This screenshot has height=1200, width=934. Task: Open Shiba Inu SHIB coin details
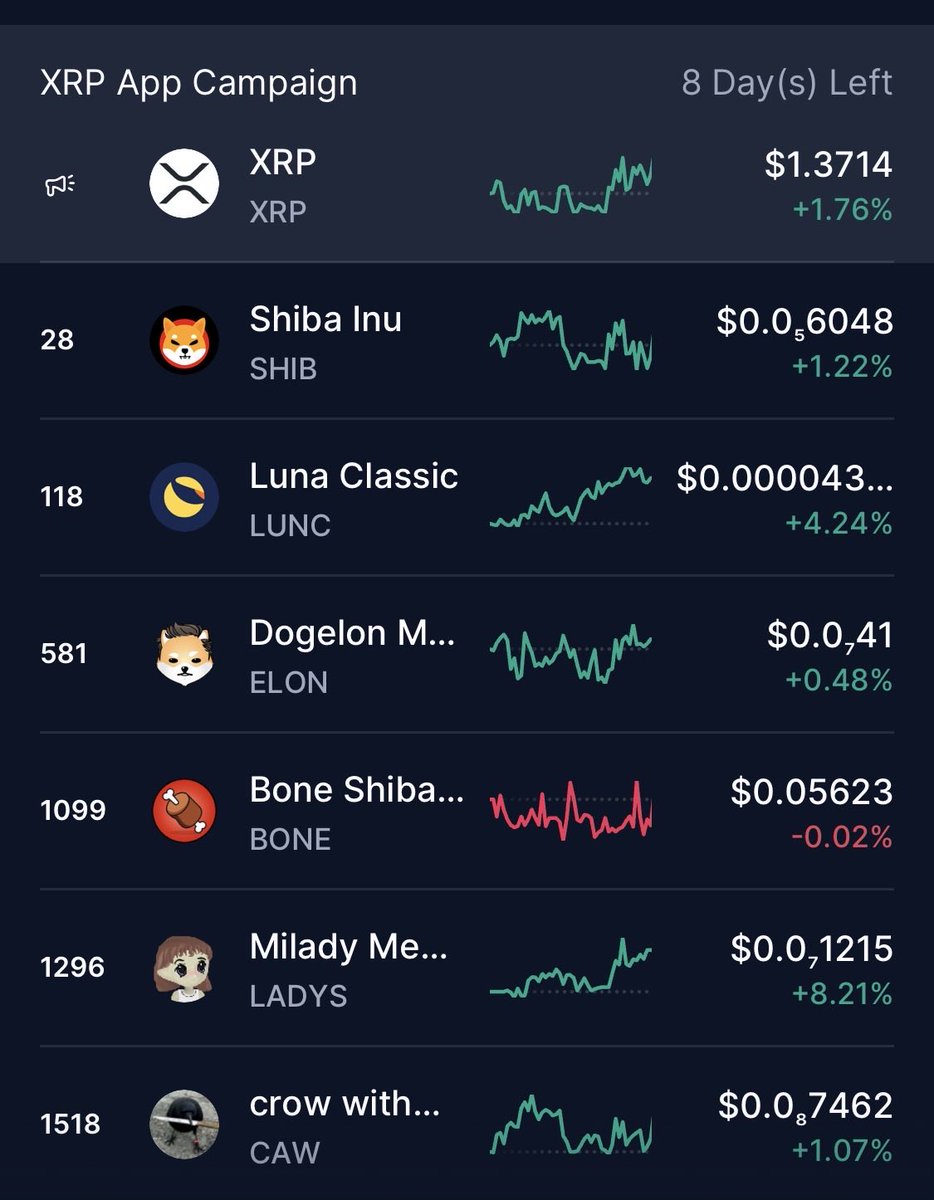pyautogui.click(x=466, y=342)
